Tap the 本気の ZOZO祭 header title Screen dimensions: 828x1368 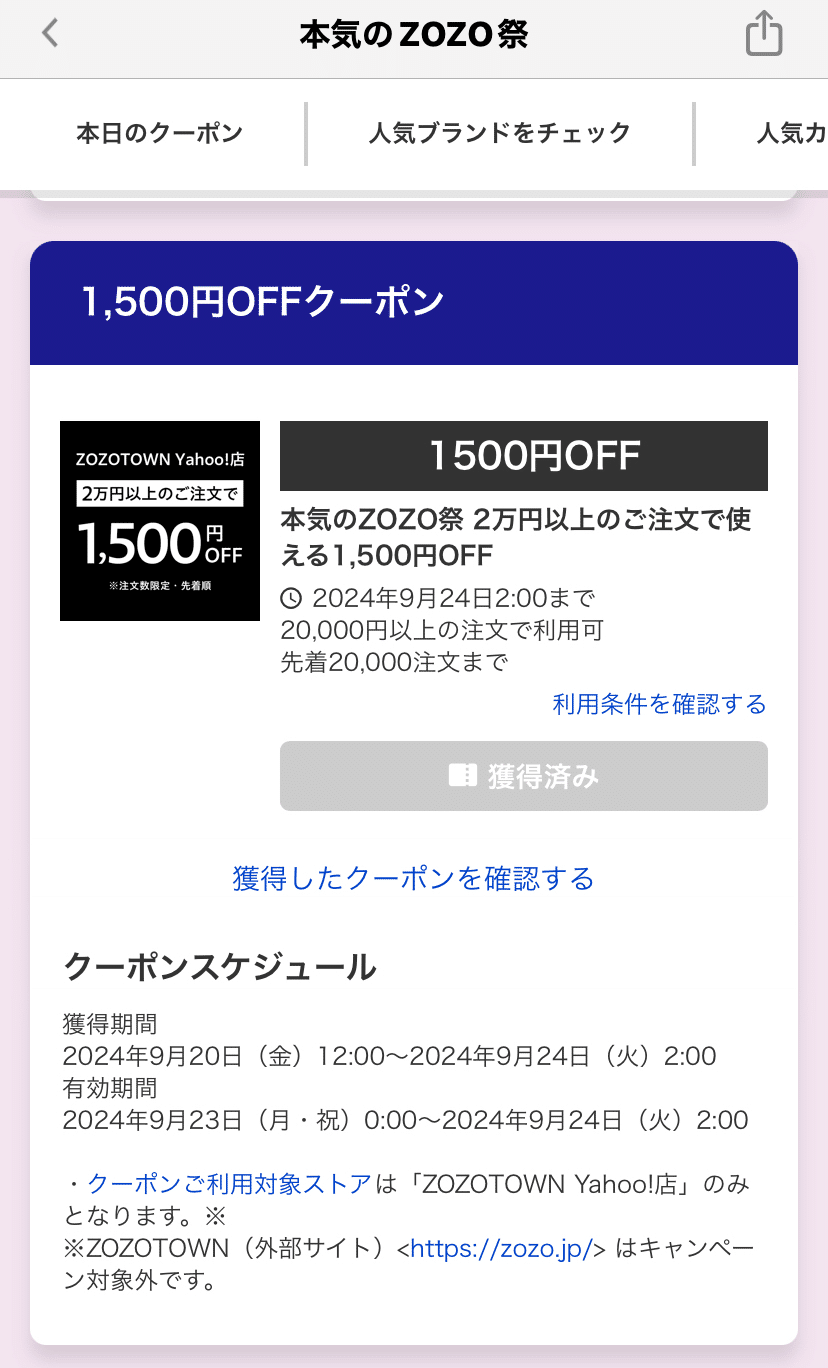click(414, 33)
